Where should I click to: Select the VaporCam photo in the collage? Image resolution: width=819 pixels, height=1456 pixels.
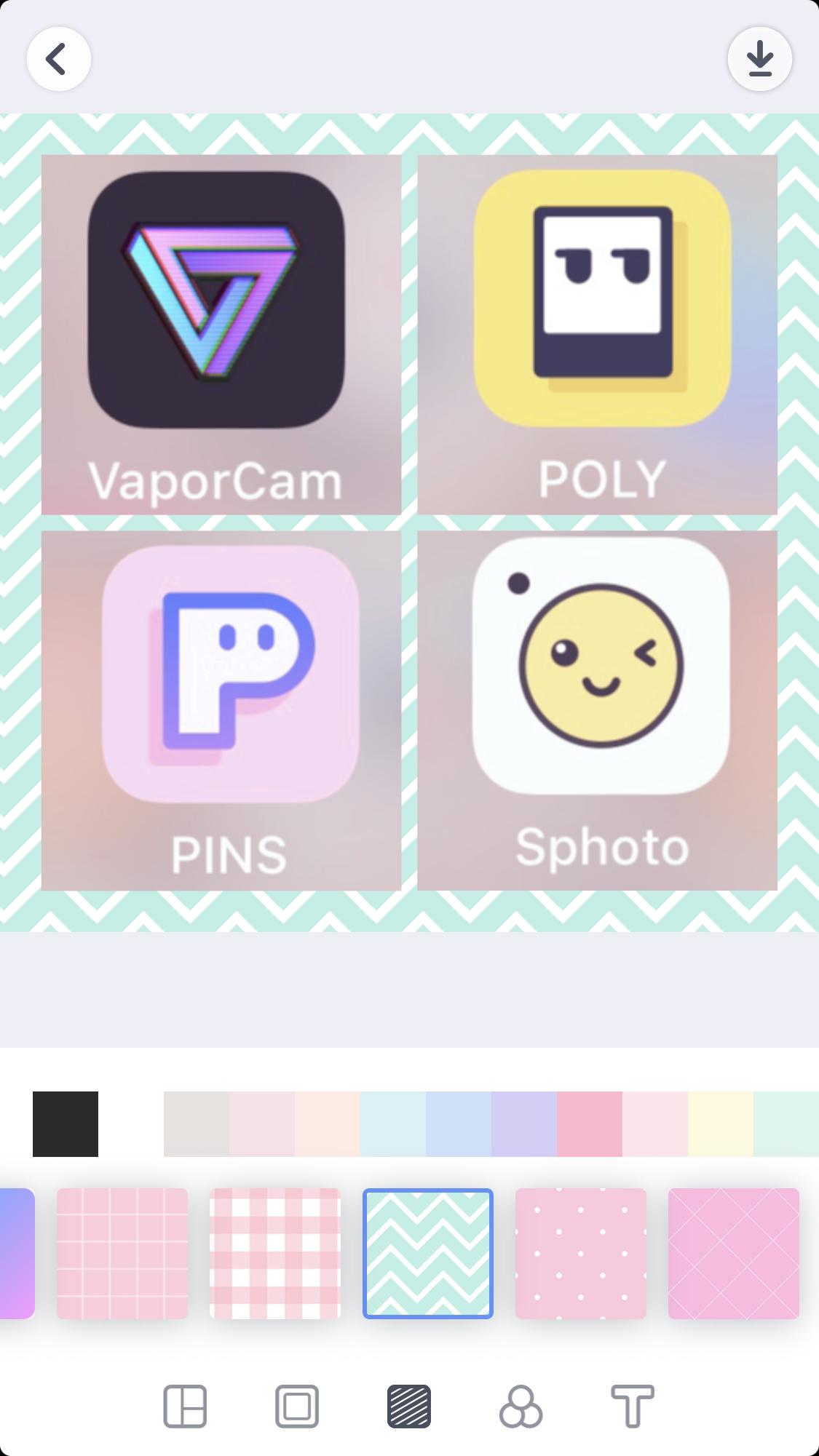tap(221, 335)
